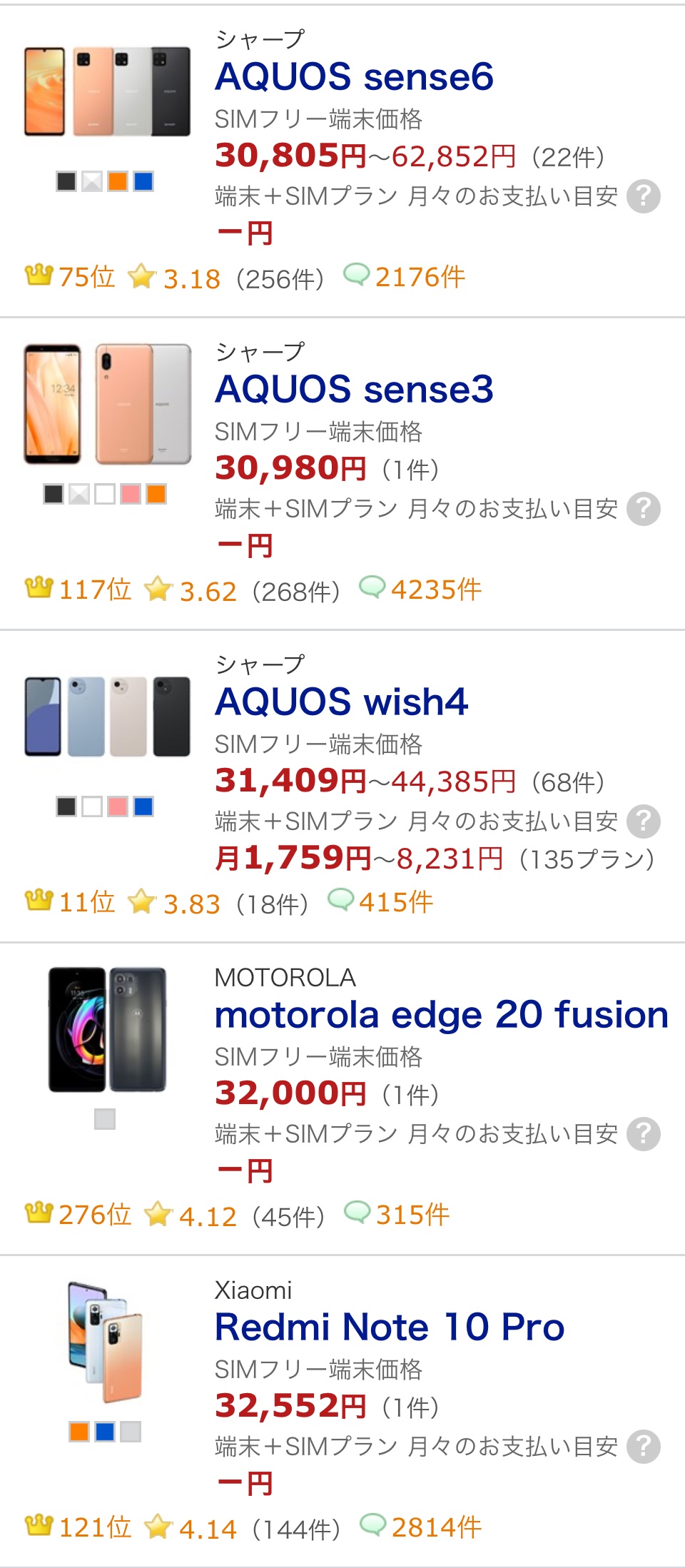Tap the help icon in AQUOS sense6 row
This screenshot has height=1568, width=685.
(x=643, y=196)
